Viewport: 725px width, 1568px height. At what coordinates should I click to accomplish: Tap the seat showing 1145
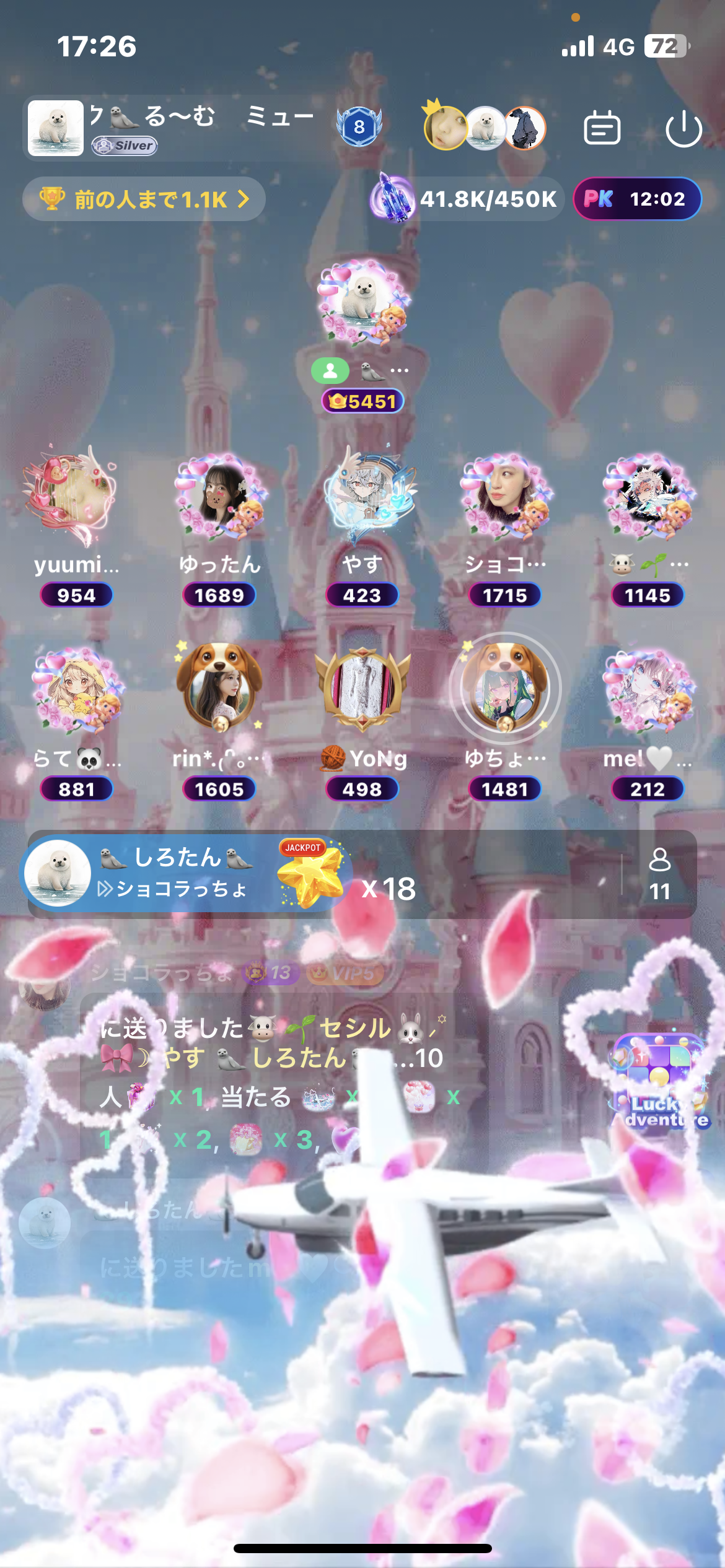pyautogui.click(x=648, y=495)
